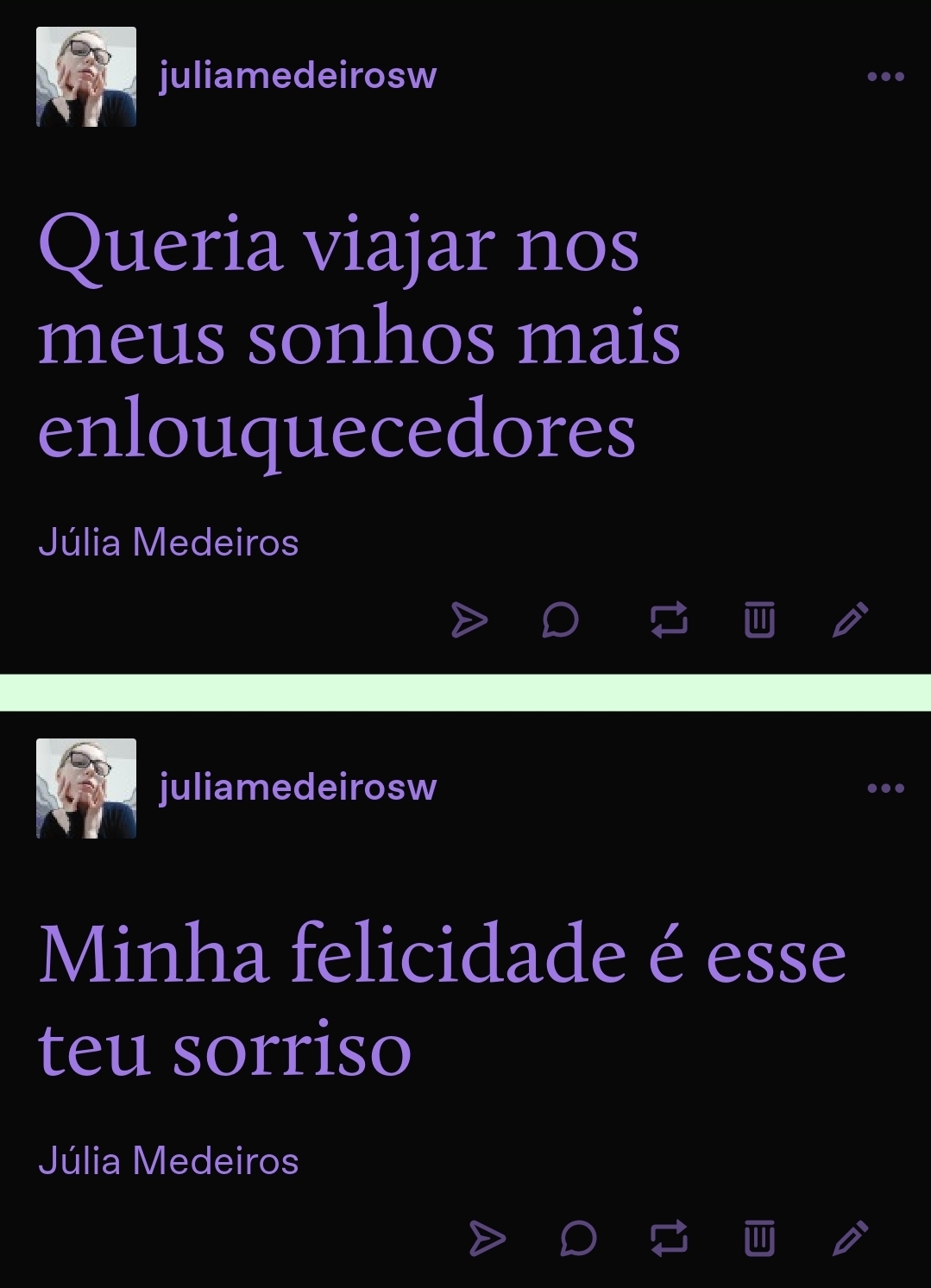Repost the 'Minha felicidade' post
Screen dimensions: 931x1288
669,1239
